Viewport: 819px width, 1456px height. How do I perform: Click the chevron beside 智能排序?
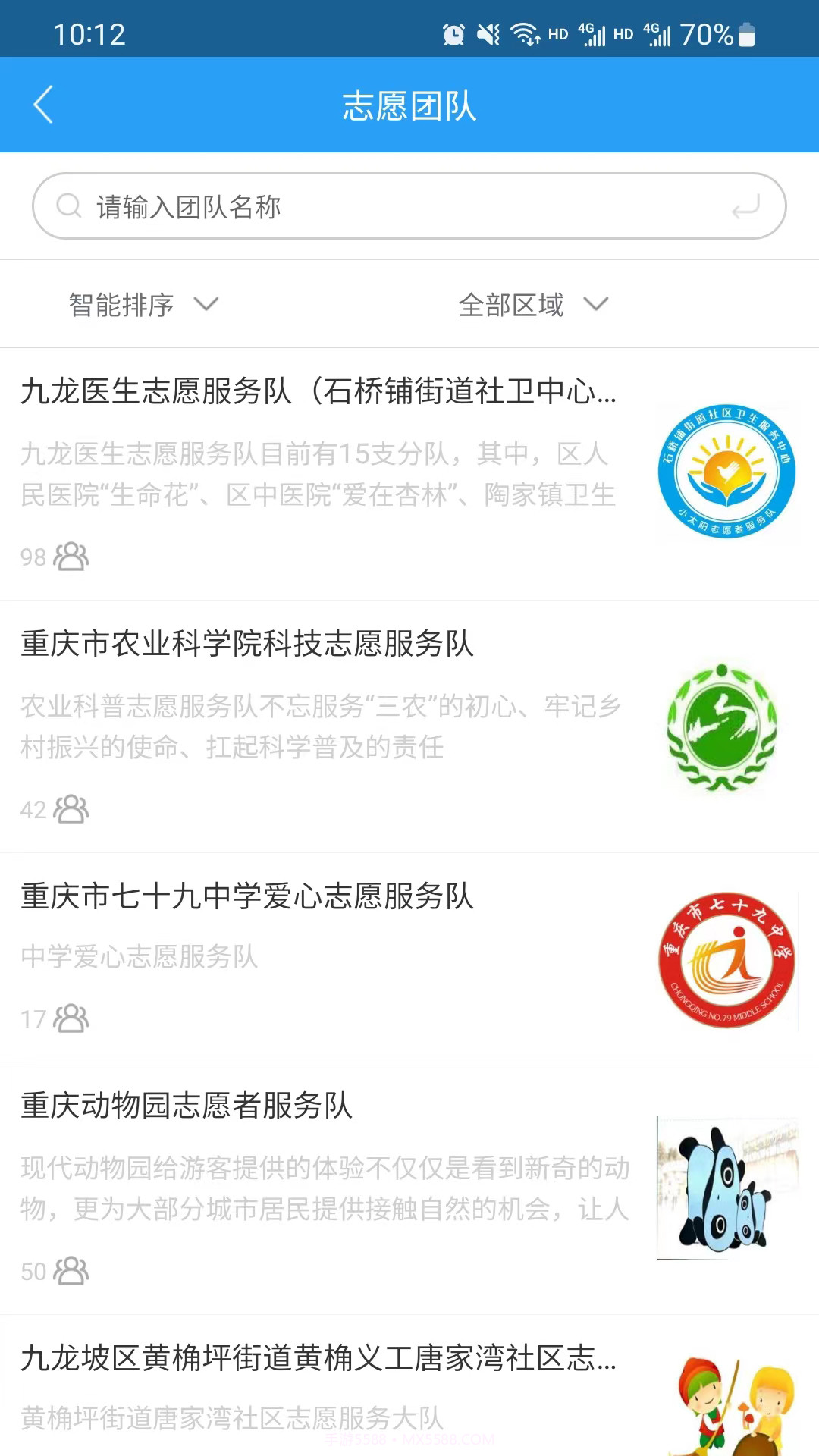point(206,305)
